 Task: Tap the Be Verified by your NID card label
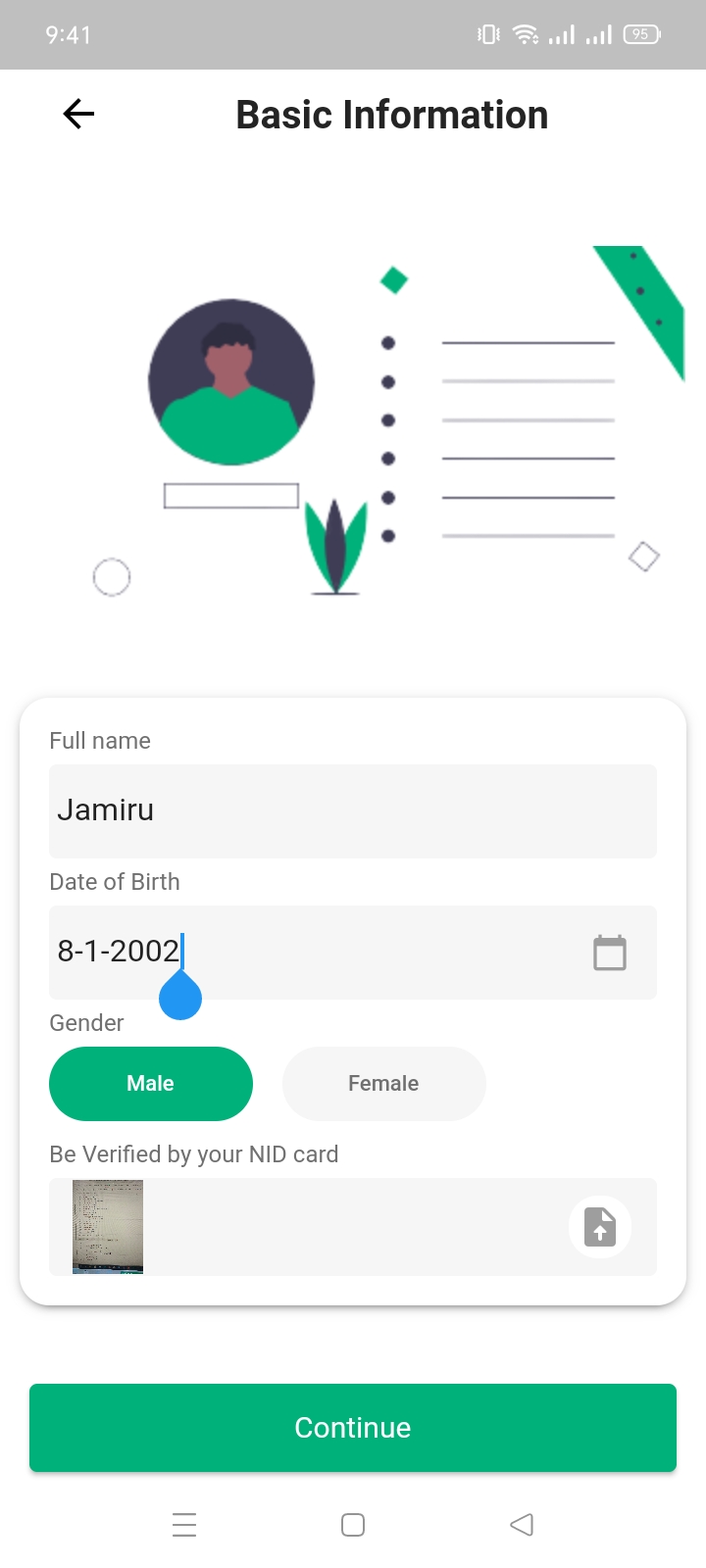click(x=193, y=1154)
